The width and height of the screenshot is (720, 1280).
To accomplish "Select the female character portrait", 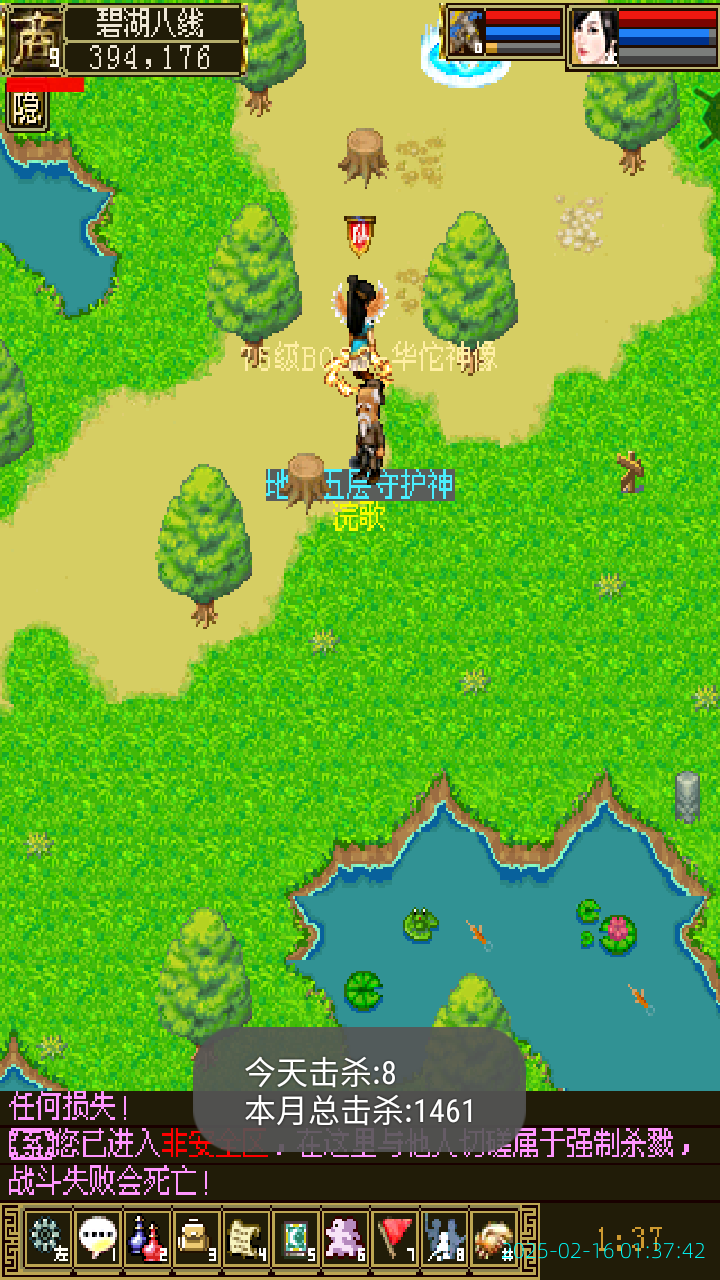I will 594,37.
